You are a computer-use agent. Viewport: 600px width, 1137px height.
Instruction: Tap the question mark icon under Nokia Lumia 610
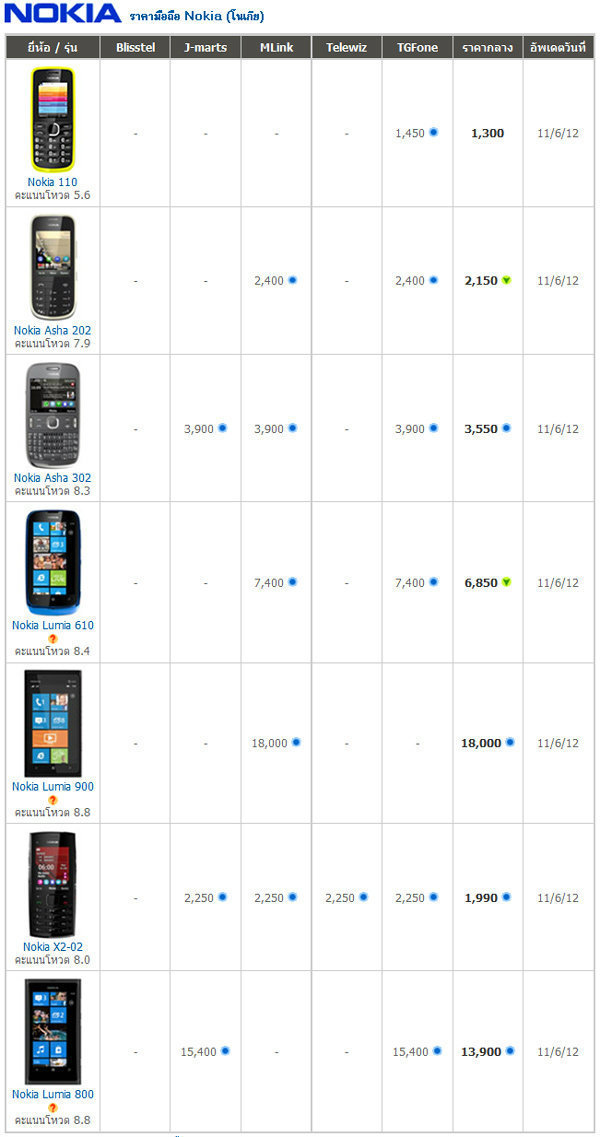(52, 639)
